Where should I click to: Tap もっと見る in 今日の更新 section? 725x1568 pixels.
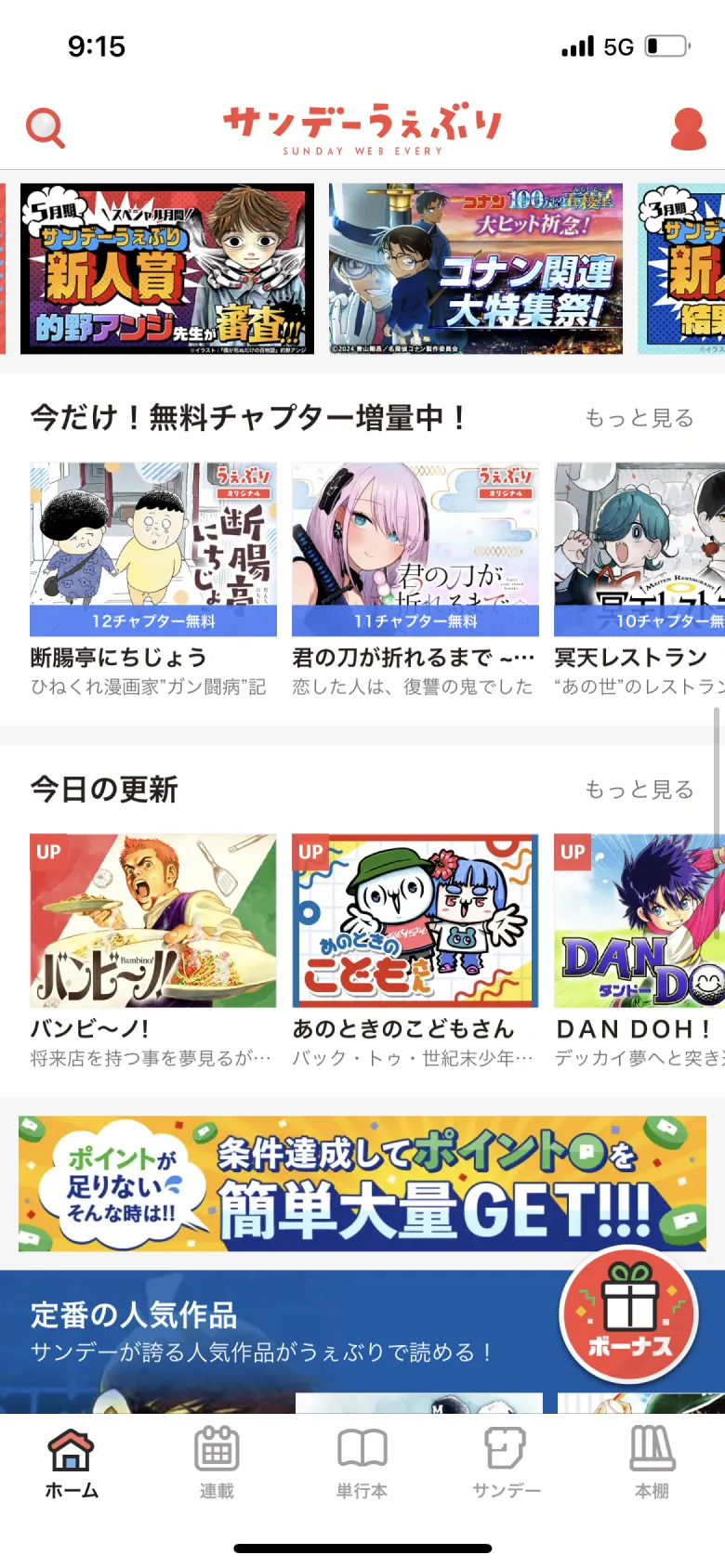639,789
